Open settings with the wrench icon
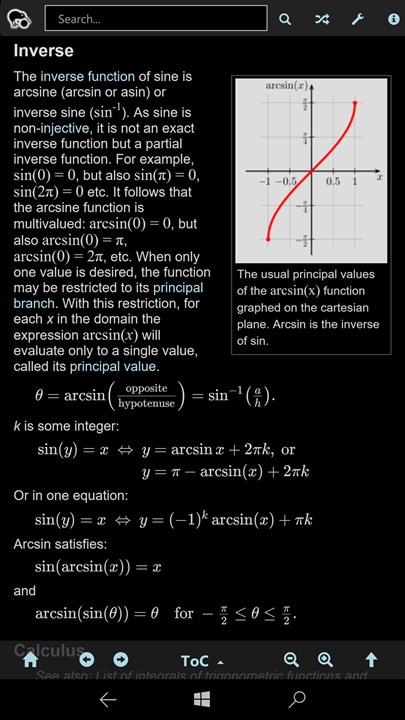 coord(358,19)
